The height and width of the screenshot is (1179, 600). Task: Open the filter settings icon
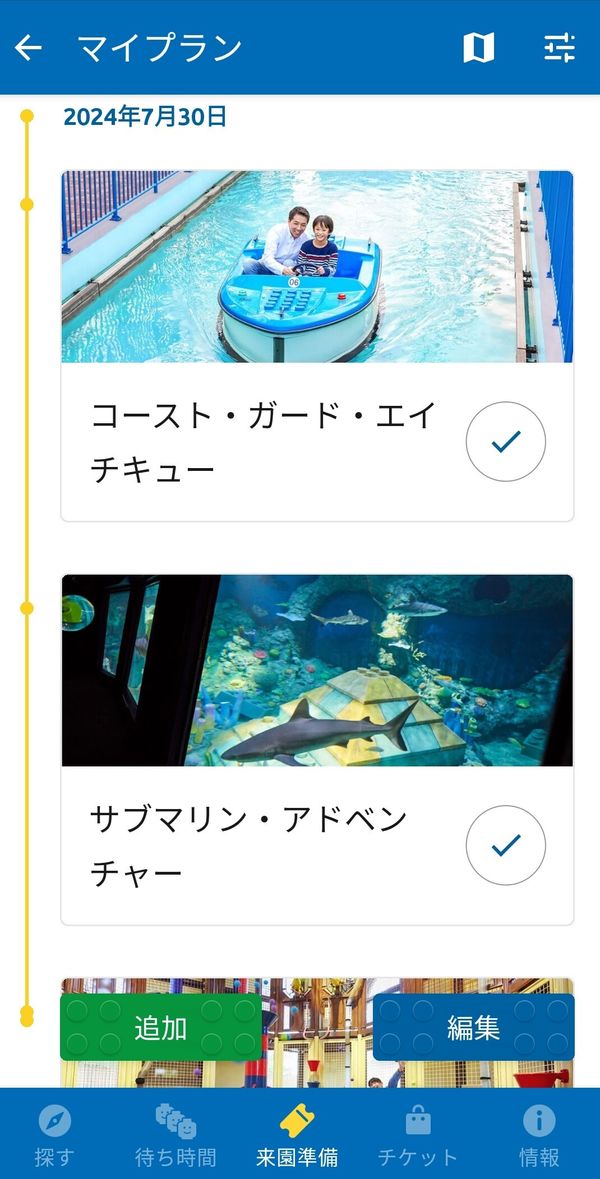[559, 48]
